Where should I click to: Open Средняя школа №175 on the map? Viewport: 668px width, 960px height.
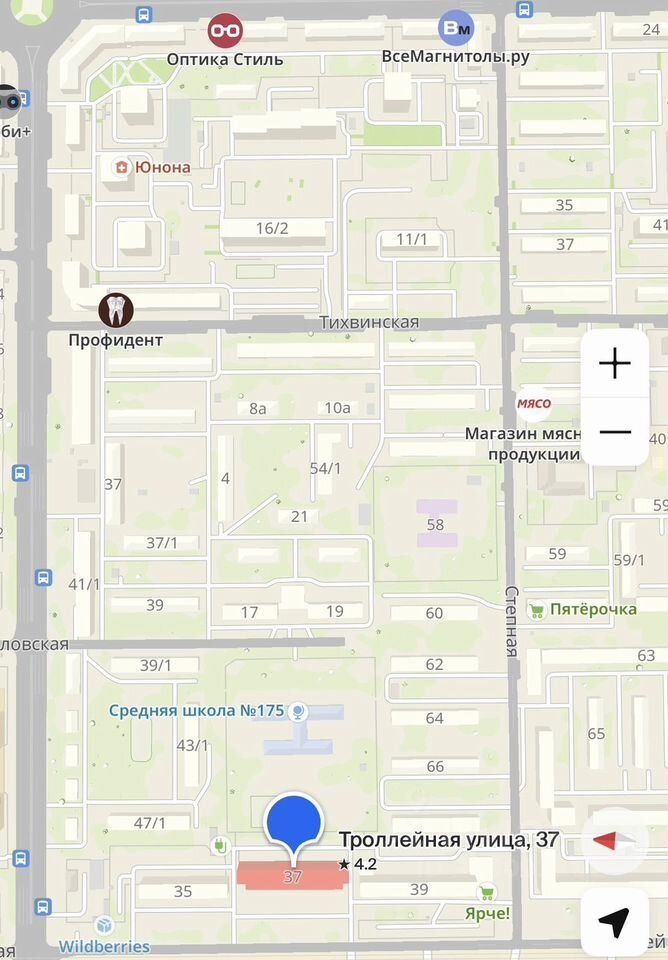tap(297, 711)
